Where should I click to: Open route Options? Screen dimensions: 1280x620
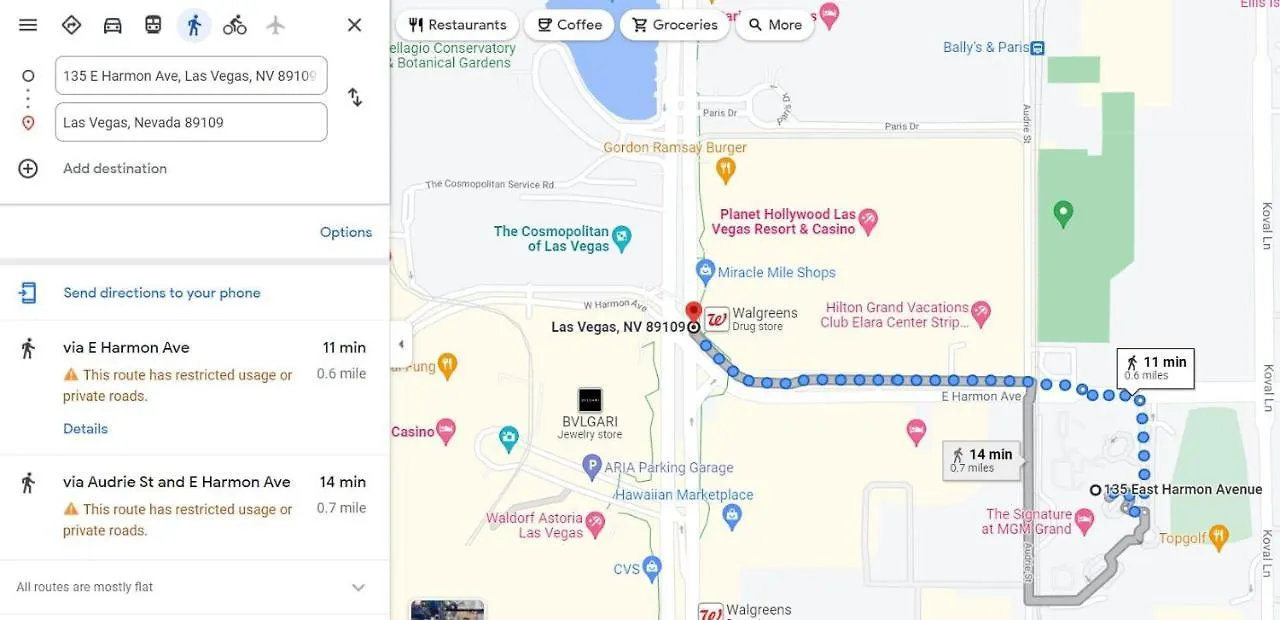coord(345,232)
